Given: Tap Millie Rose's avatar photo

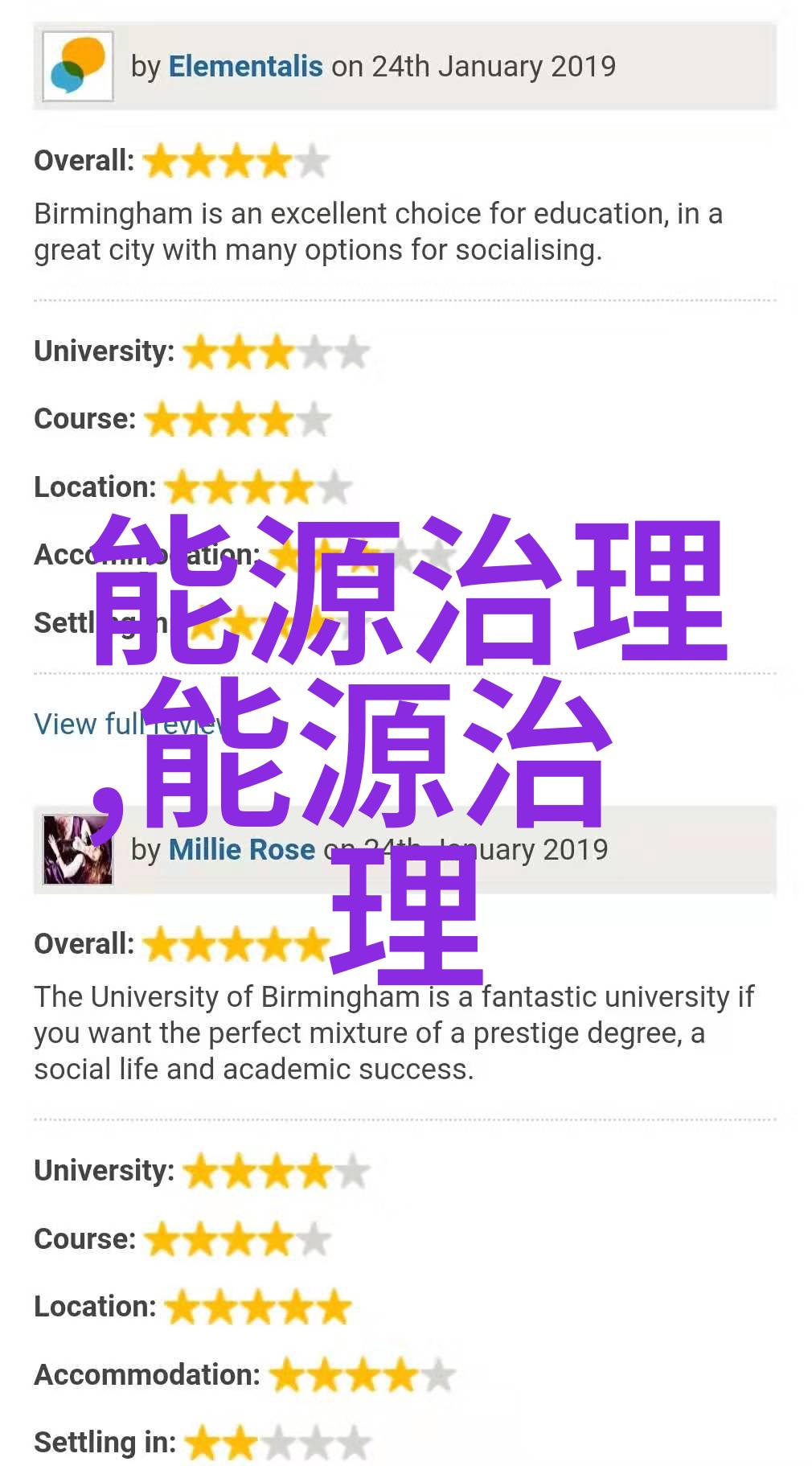Looking at the screenshot, I should click(x=77, y=849).
